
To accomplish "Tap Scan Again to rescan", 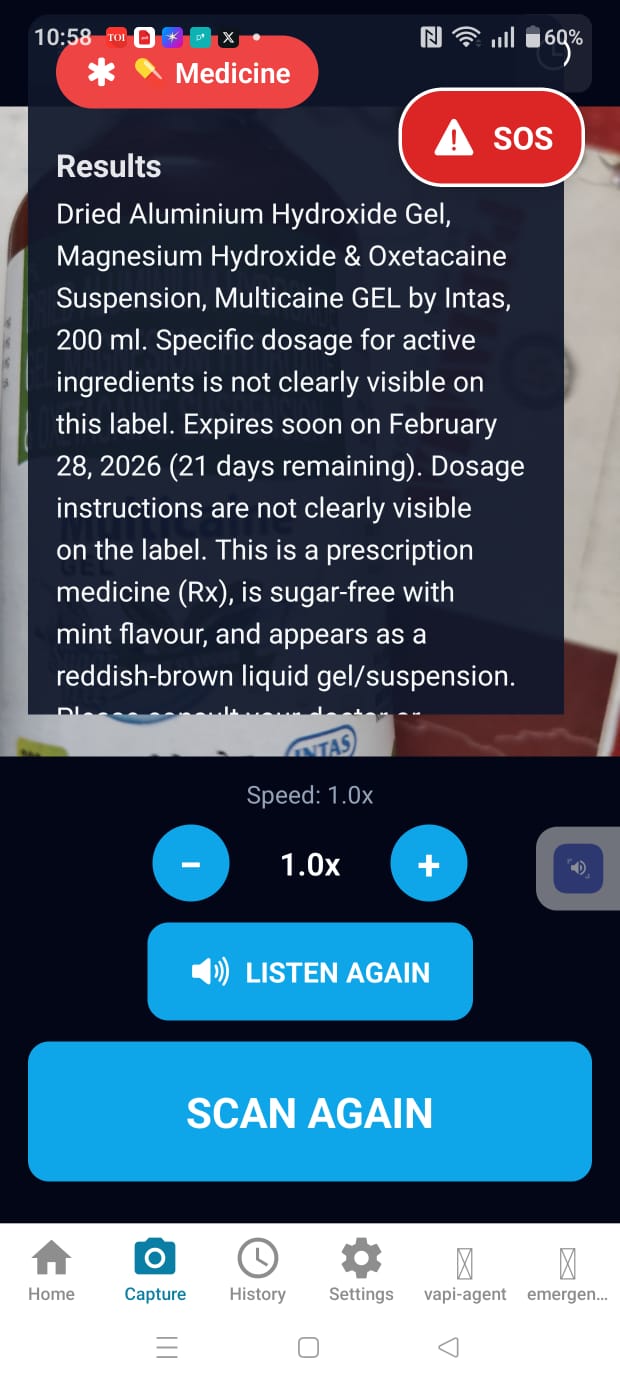I will 310,1112.
